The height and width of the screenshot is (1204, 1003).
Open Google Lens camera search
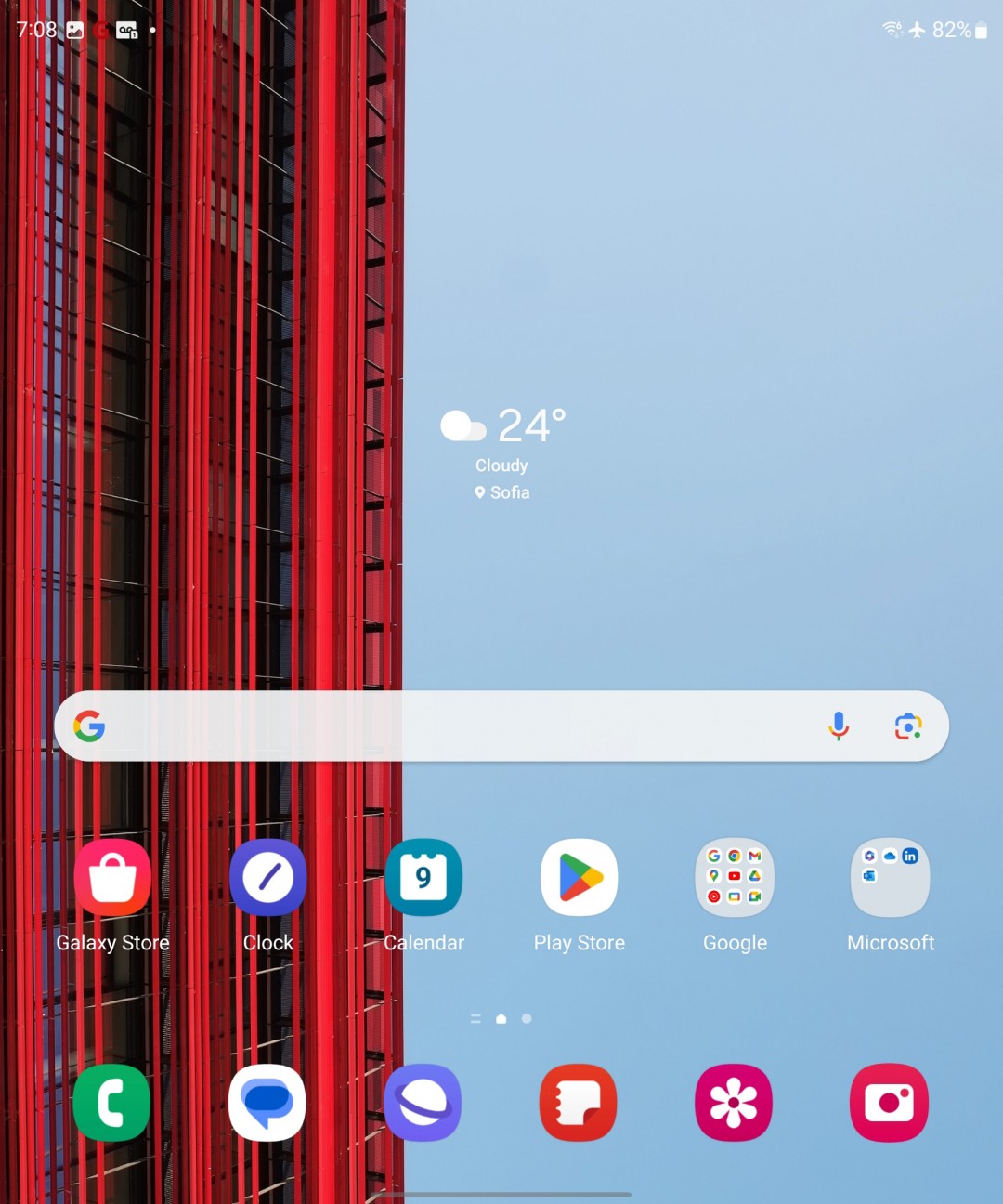(907, 726)
